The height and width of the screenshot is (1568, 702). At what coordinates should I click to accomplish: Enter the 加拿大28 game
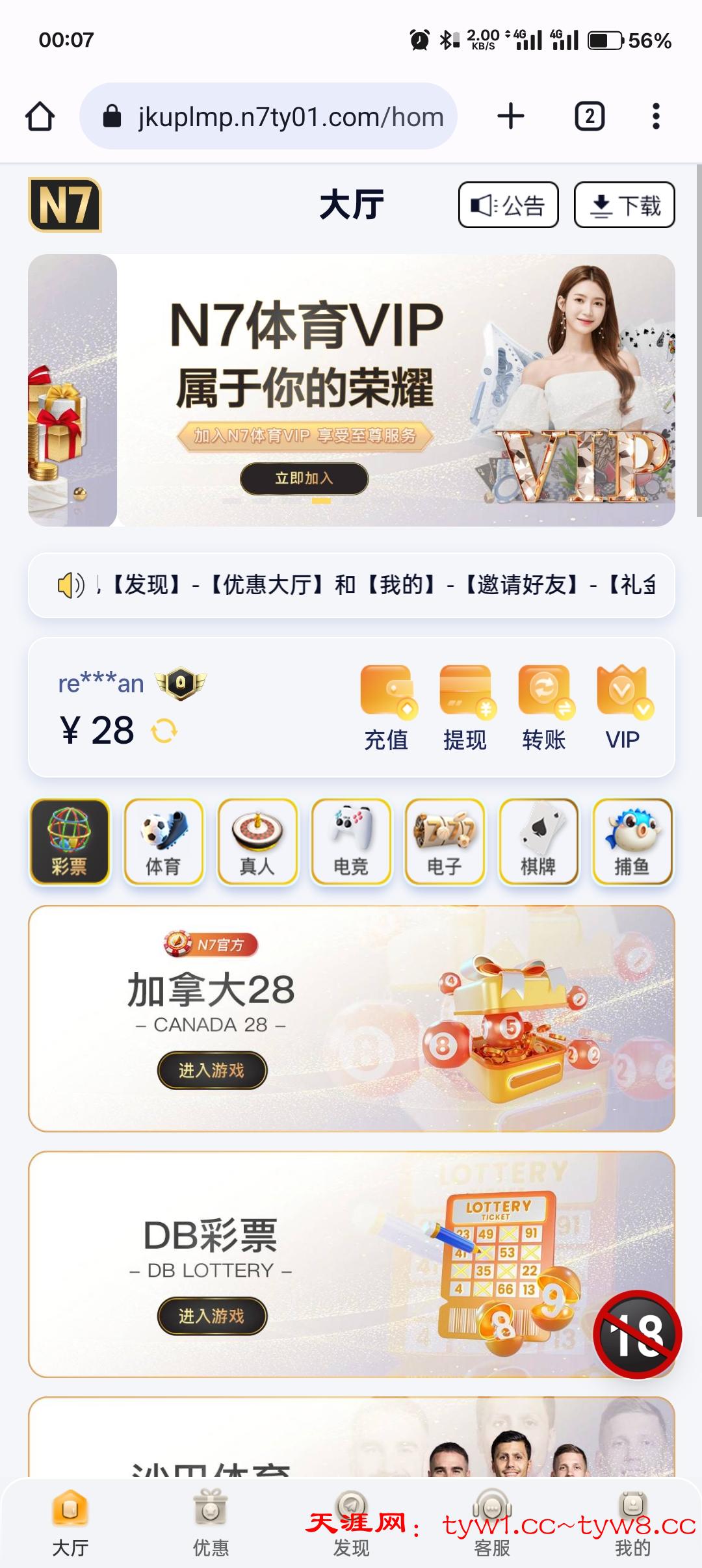[x=212, y=1070]
